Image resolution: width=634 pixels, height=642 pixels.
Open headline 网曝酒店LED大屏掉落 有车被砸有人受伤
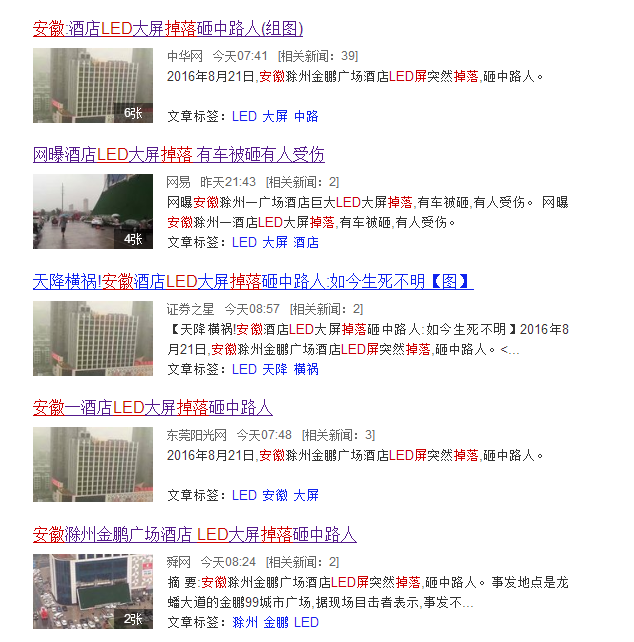coord(178,155)
